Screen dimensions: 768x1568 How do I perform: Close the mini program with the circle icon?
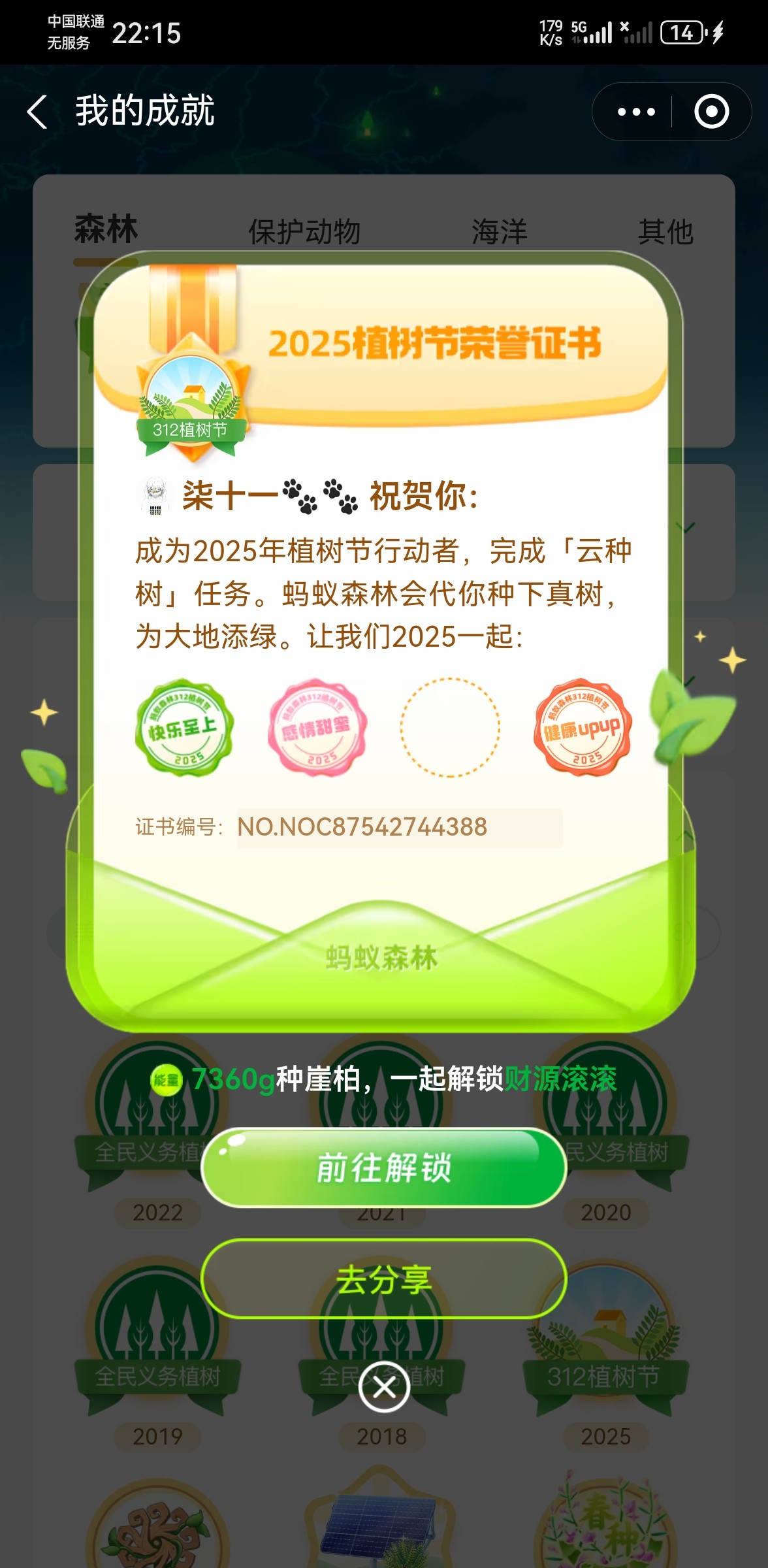(711, 112)
